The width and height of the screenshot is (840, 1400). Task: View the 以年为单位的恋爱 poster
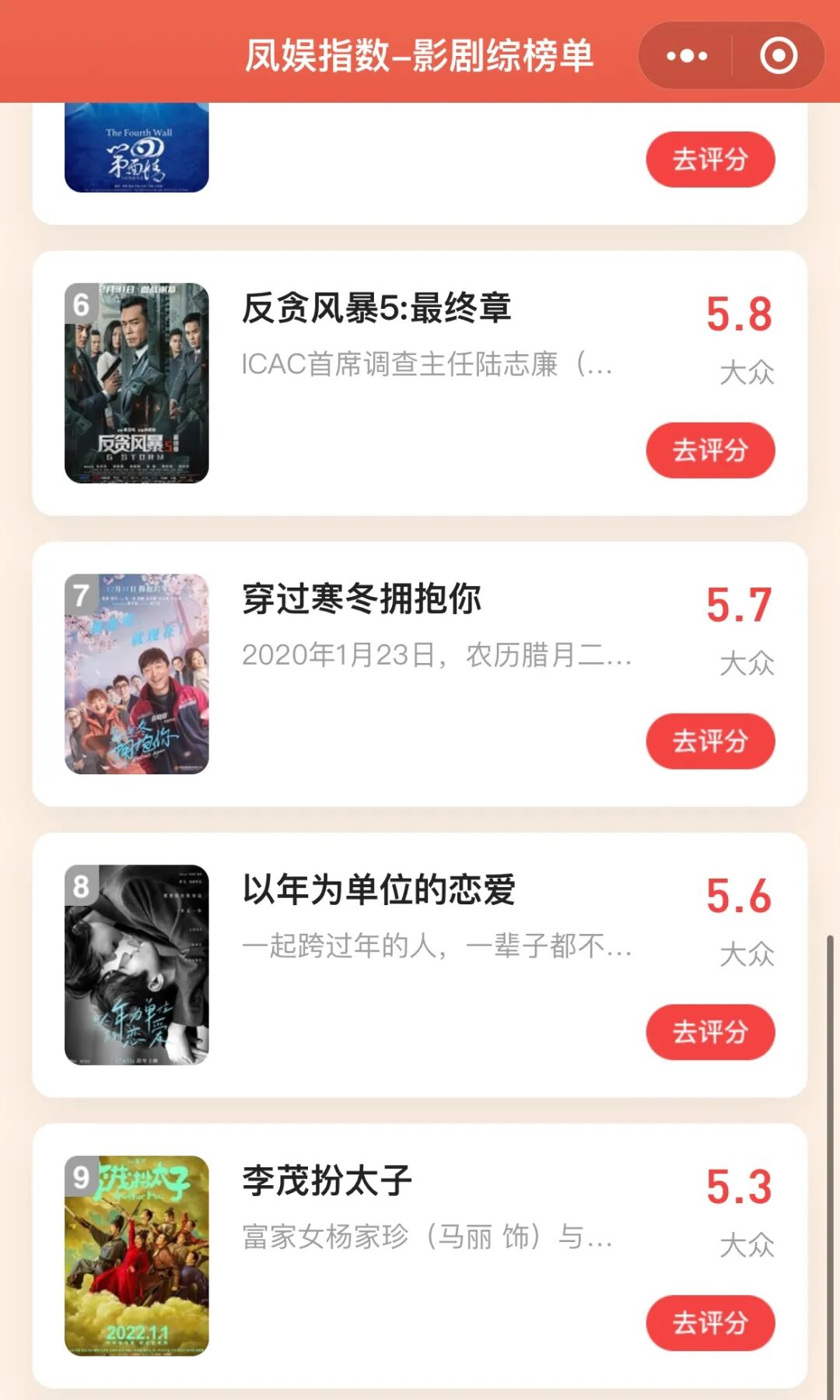tap(137, 965)
